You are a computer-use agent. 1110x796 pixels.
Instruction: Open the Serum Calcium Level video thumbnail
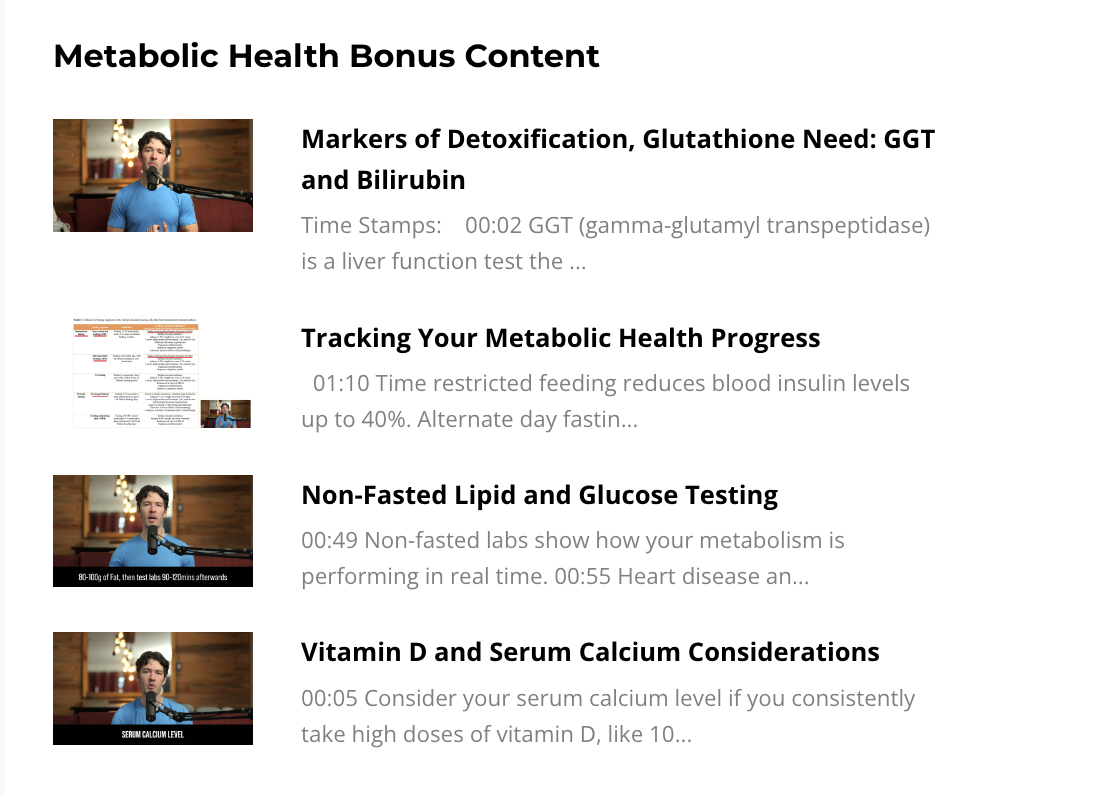[153, 688]
